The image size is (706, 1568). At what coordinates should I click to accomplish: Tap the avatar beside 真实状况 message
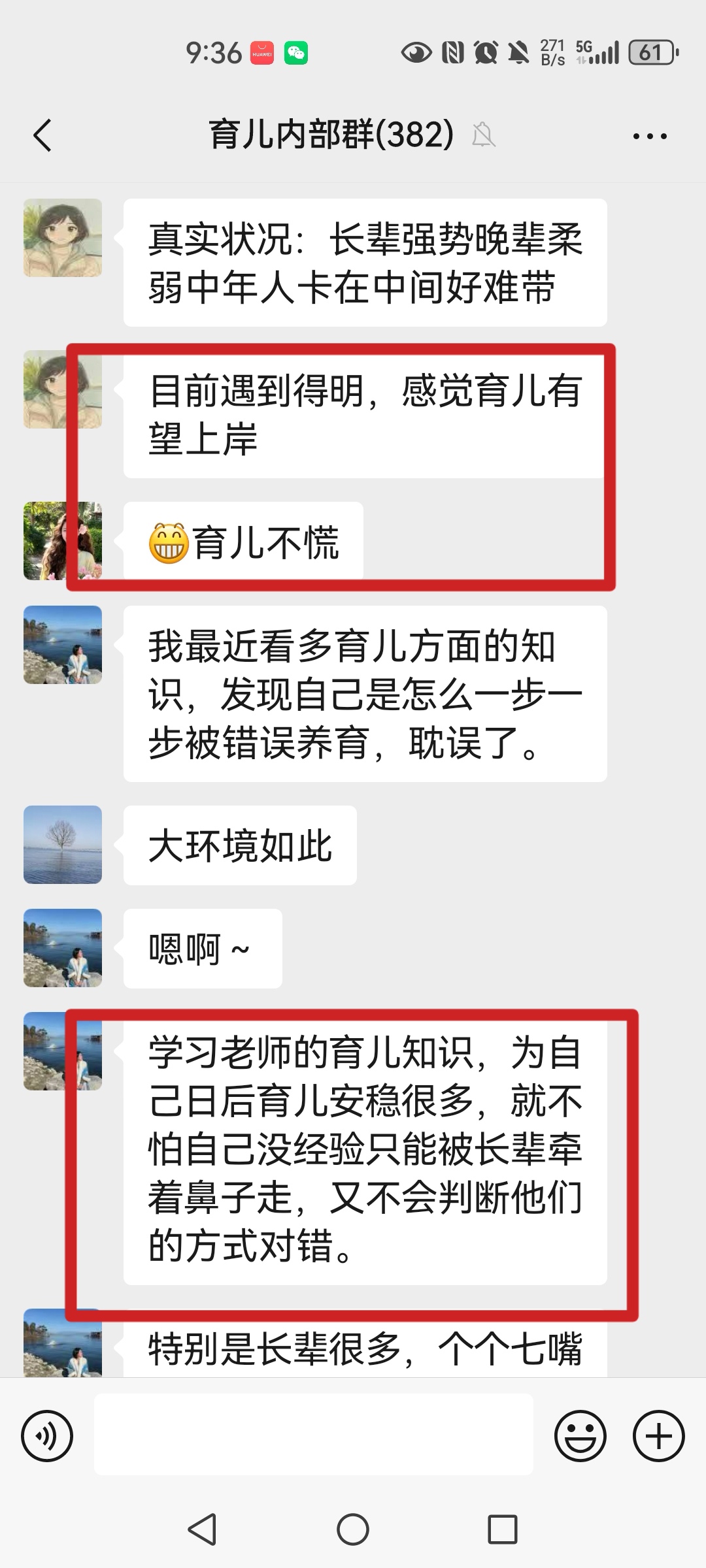(x=63, y=238)
